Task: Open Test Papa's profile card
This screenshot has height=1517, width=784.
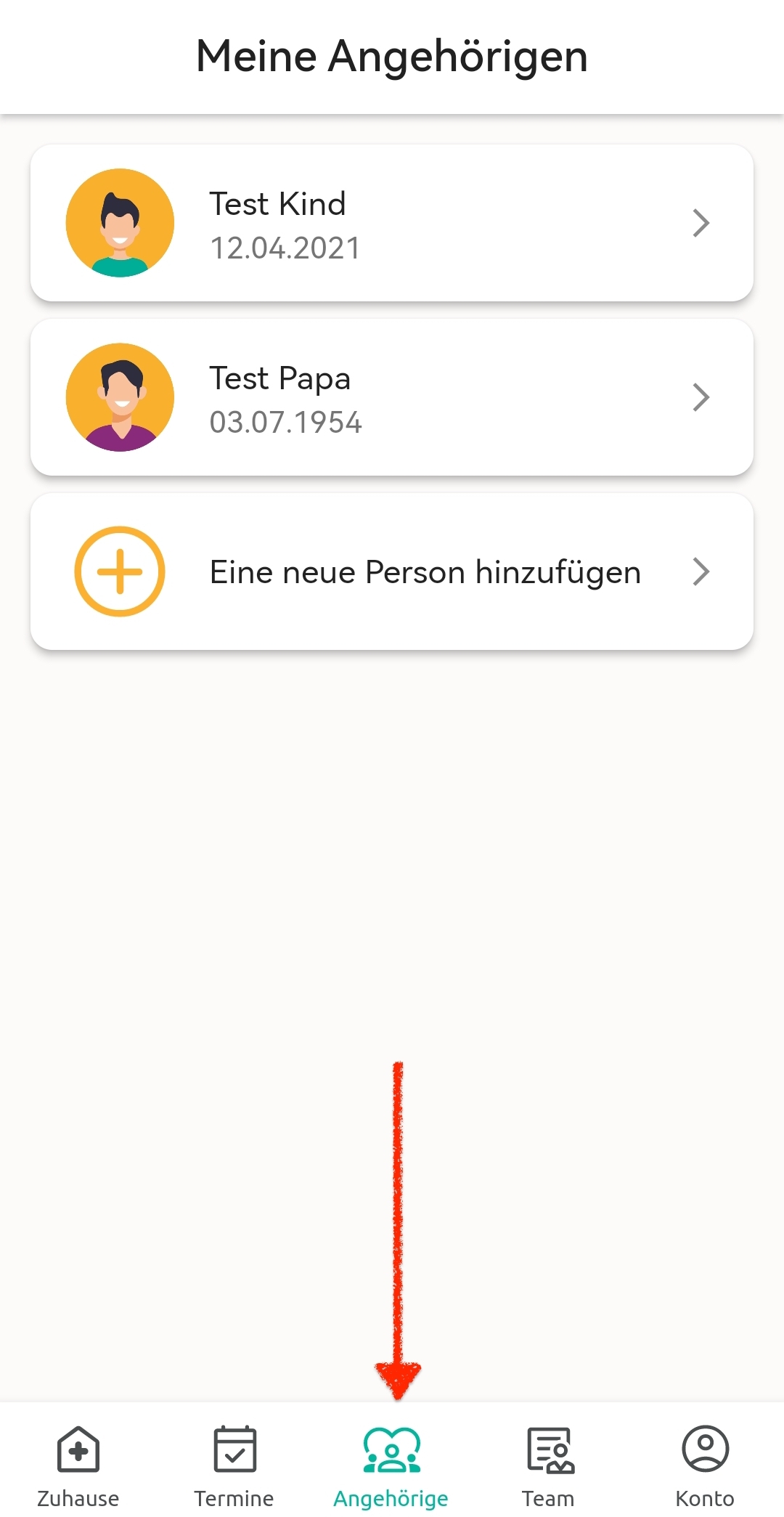Action: [391, 397]
